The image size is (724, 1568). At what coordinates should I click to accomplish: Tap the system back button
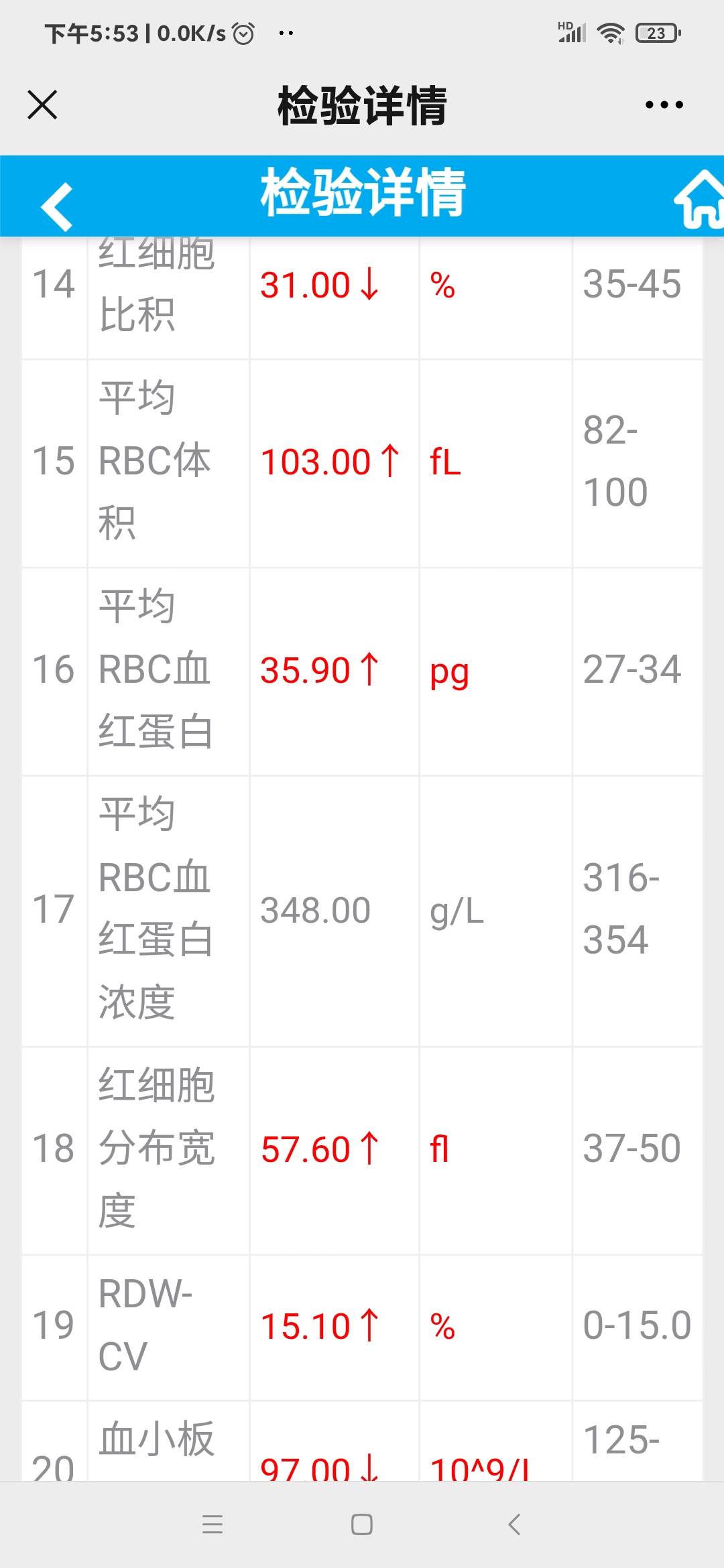pyautogui.click(x=514, y=1524)
